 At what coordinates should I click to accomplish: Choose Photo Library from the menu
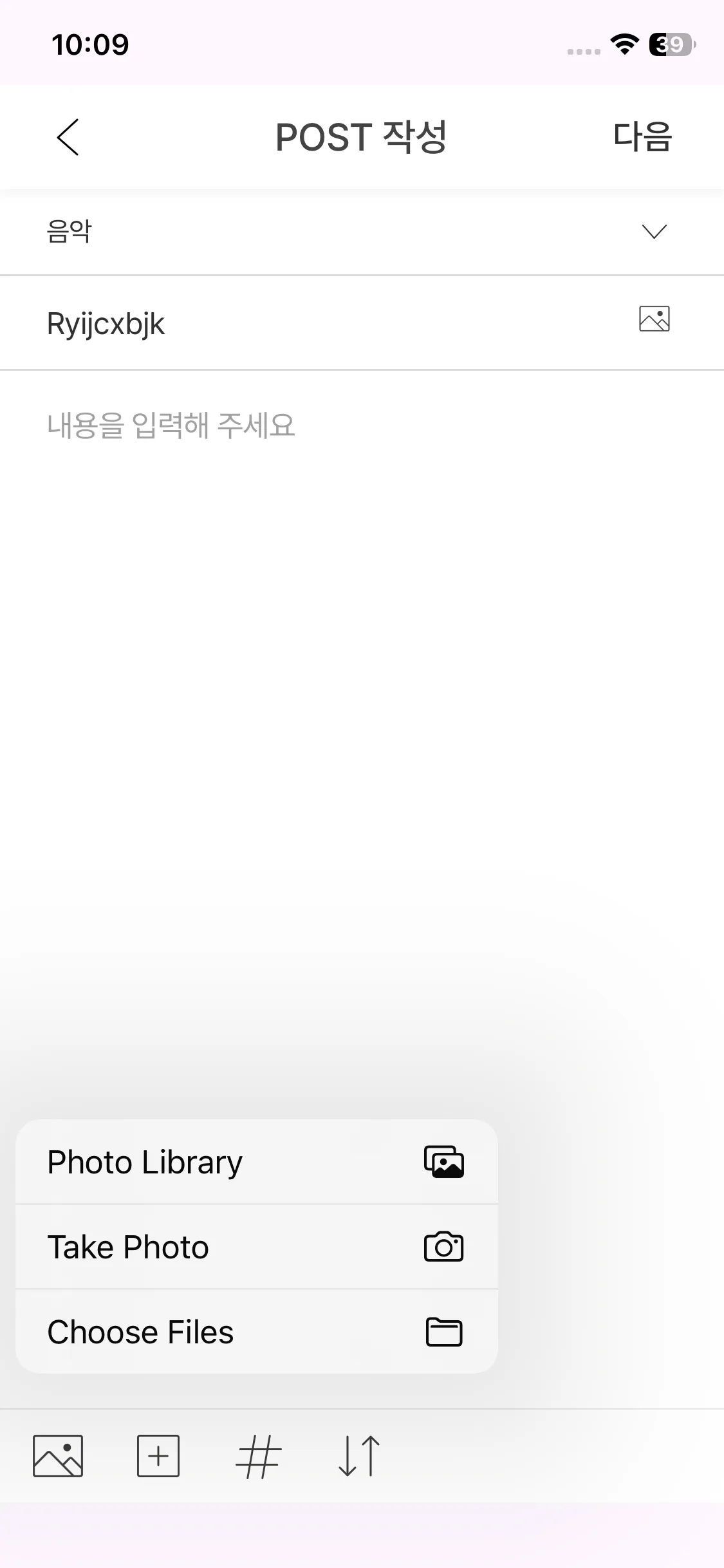point(256,1162)
